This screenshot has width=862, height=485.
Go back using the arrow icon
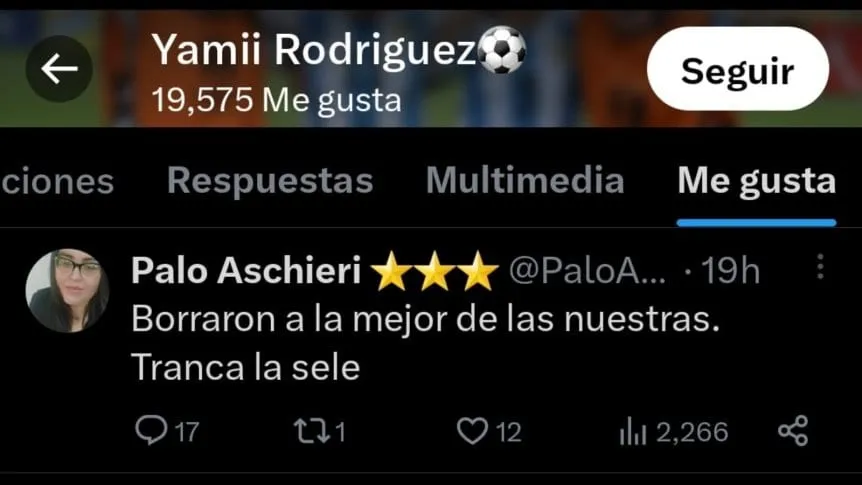[59, 69]
